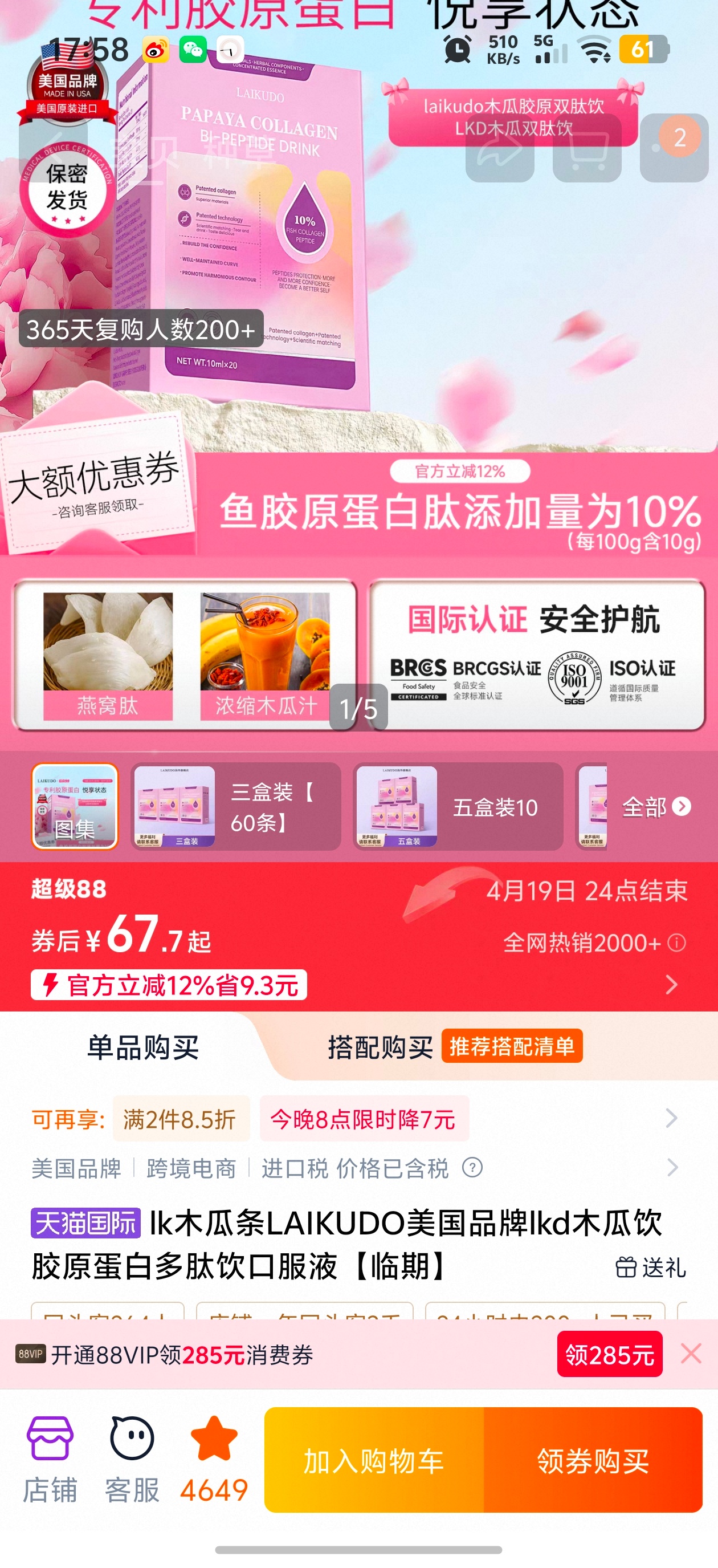Claim the 领285元 coupon
This screenshot has height=1568, width=718.
(x=609, y=1354)
